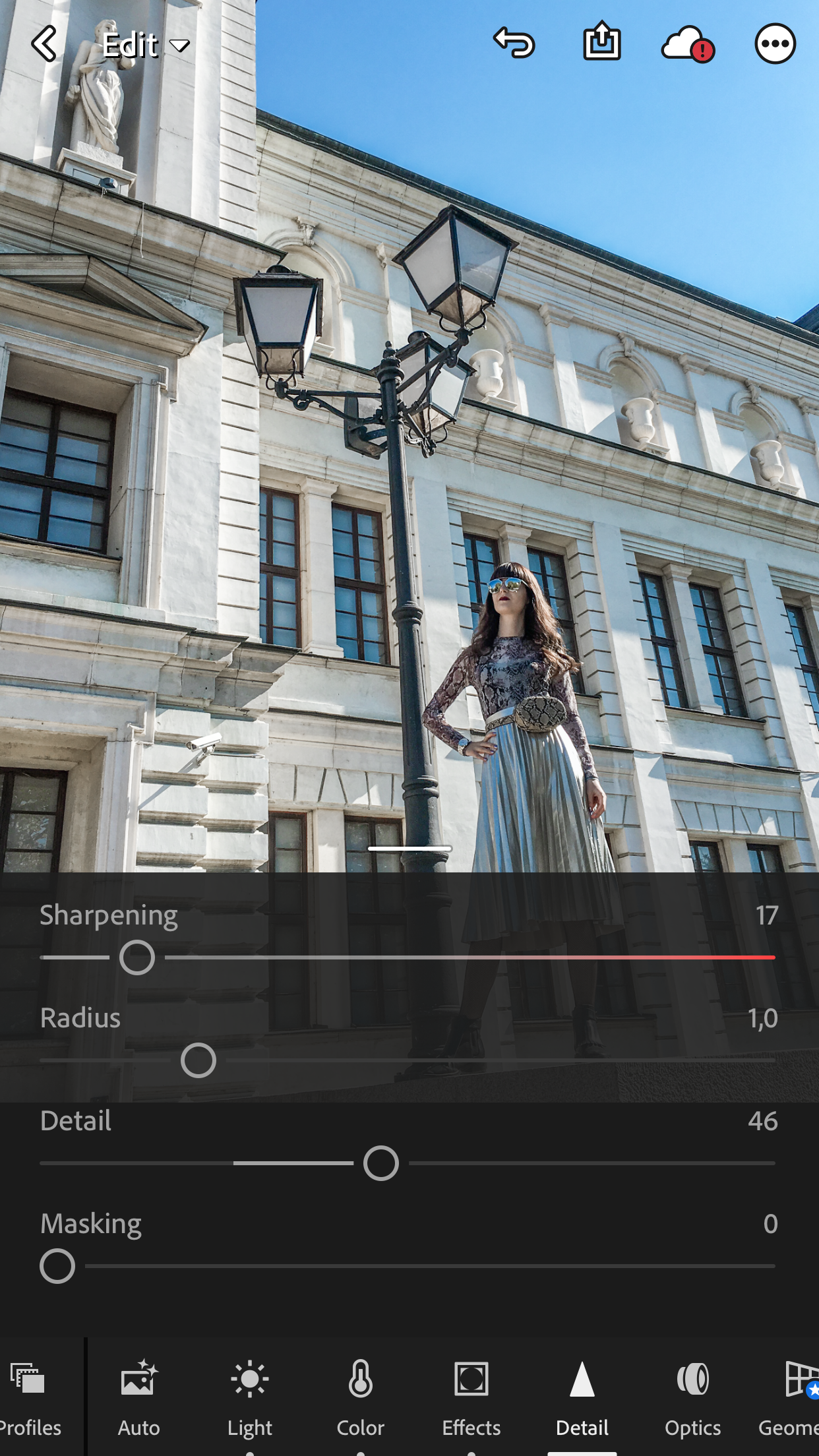Tap the Detail slider handle
Screen dimensions: 819x1456
381,1163
